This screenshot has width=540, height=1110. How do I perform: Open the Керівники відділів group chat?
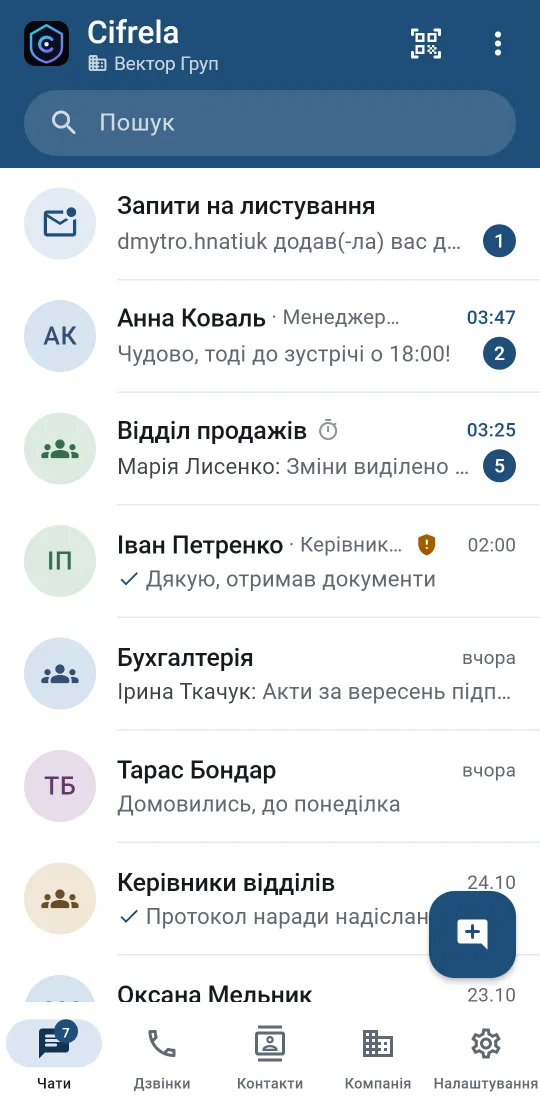(x=212, y=898)
